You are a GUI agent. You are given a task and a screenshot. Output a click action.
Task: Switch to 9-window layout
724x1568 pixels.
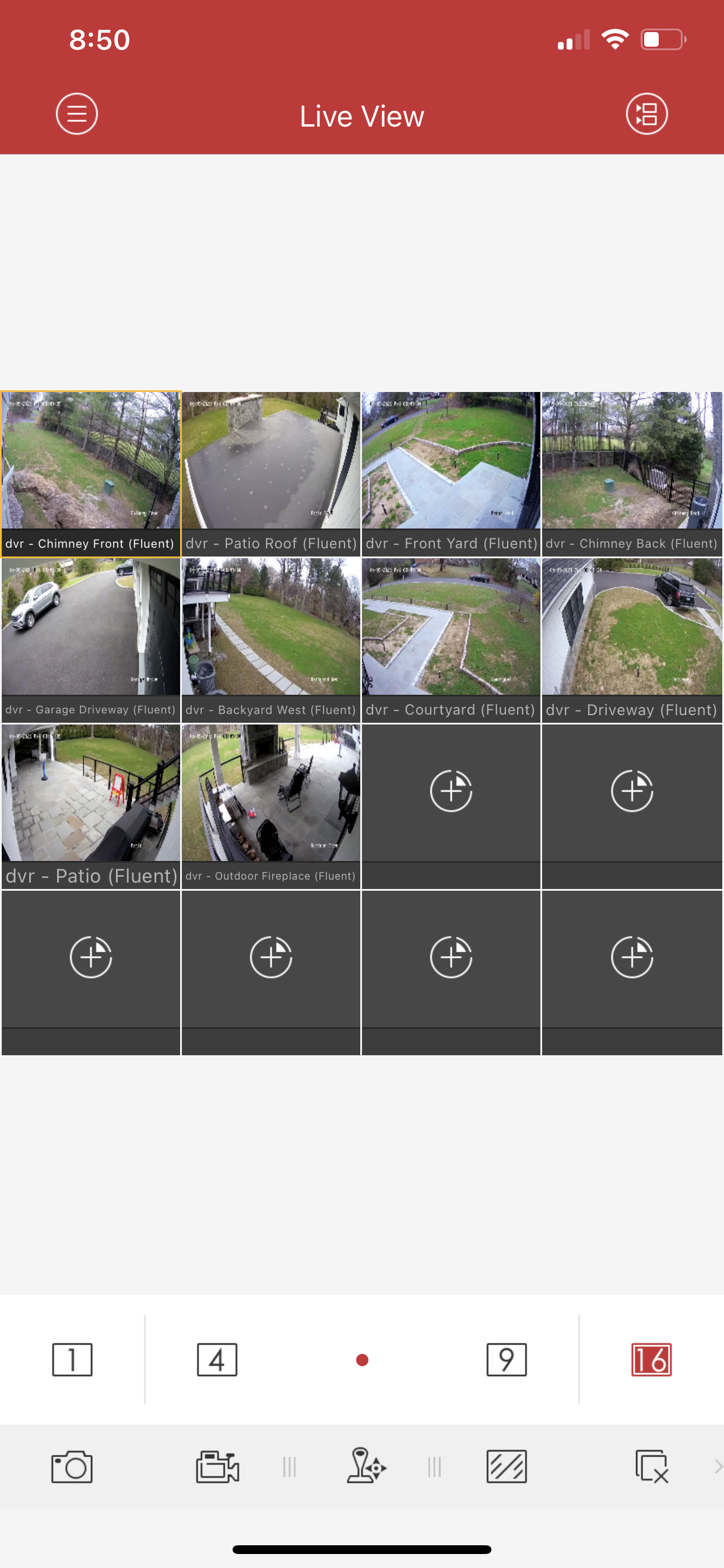coord(506,1359)
